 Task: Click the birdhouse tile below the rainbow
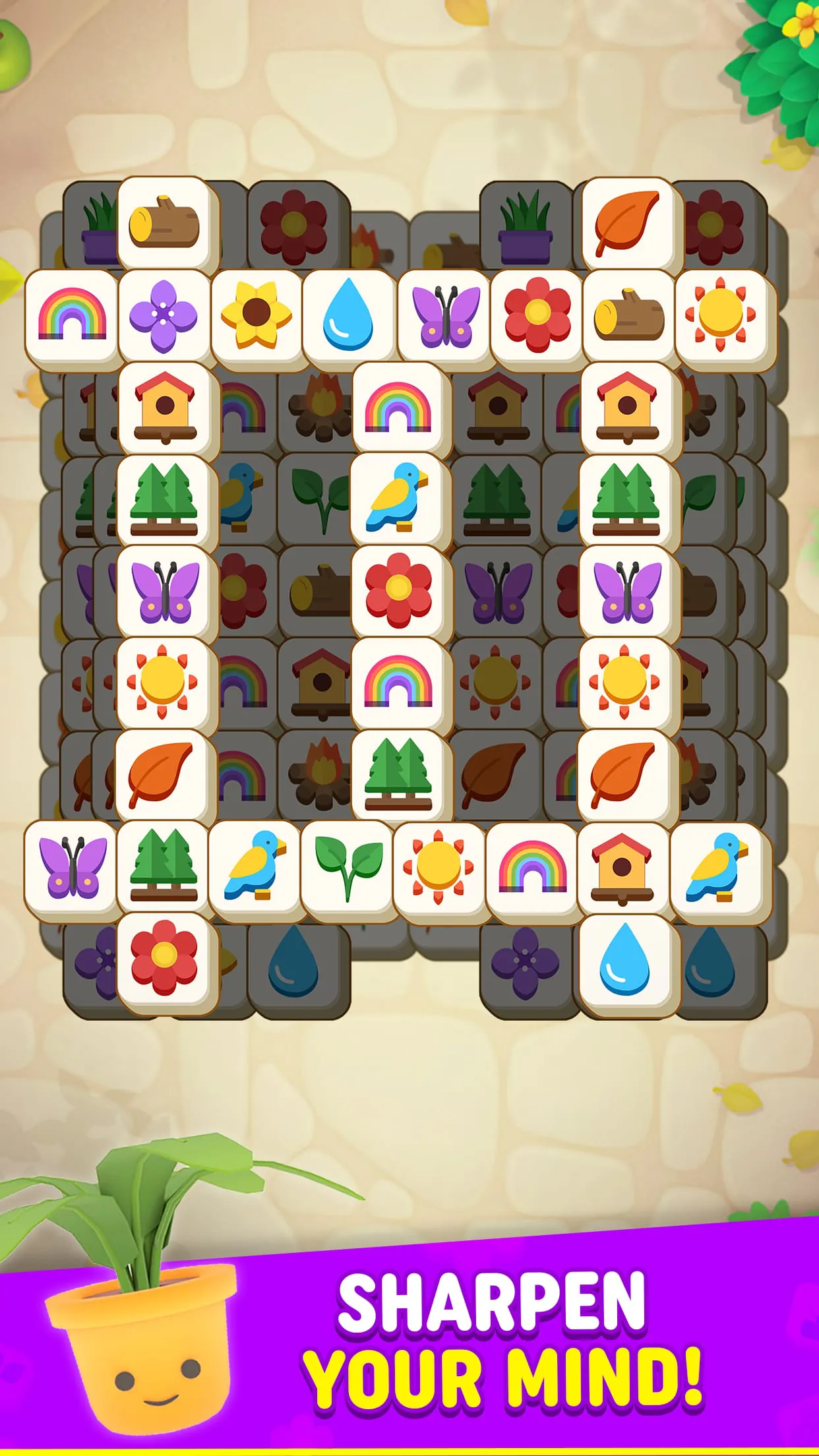164,409
